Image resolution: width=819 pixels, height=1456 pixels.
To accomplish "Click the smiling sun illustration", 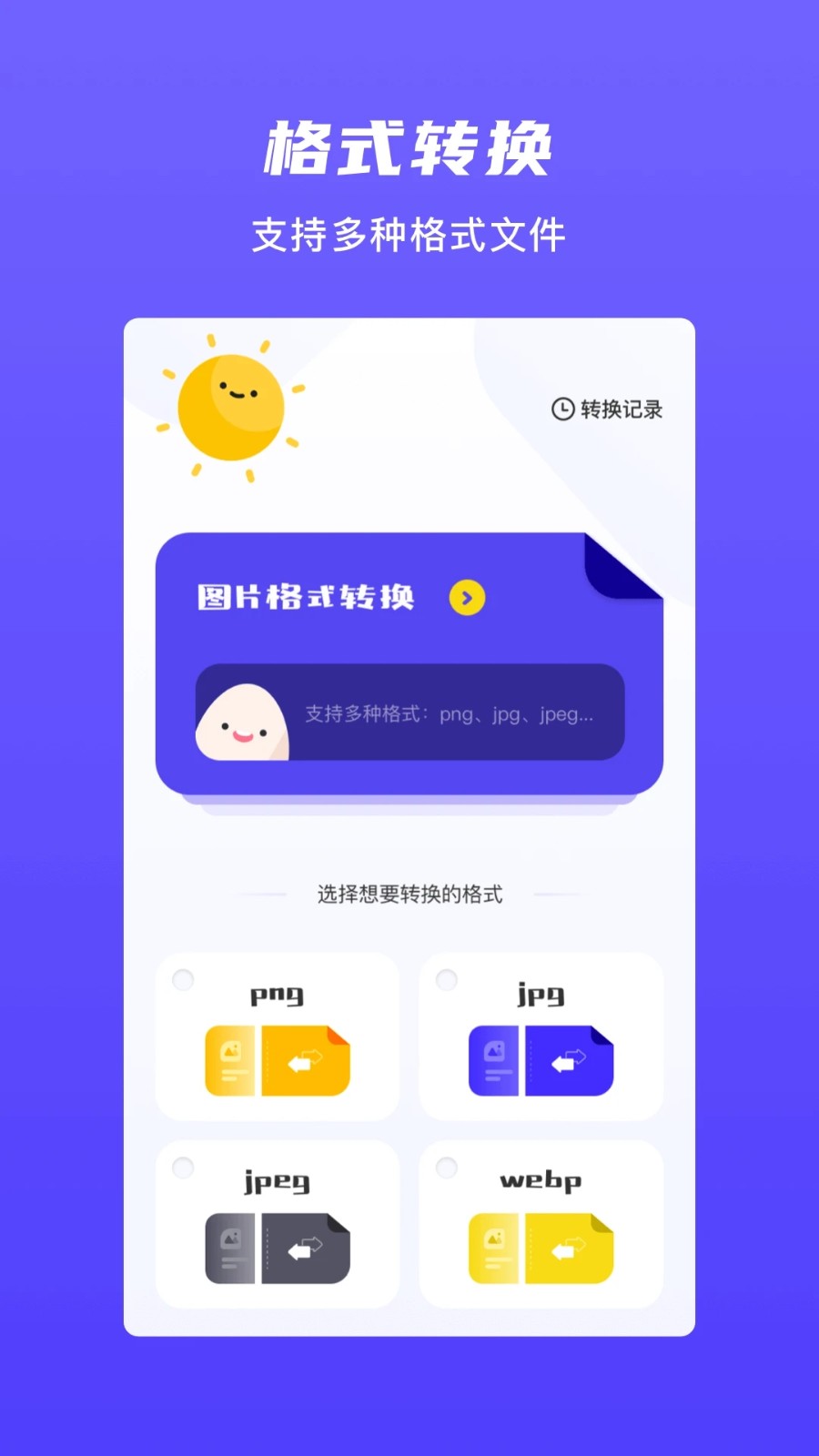I will coord(230,407).
